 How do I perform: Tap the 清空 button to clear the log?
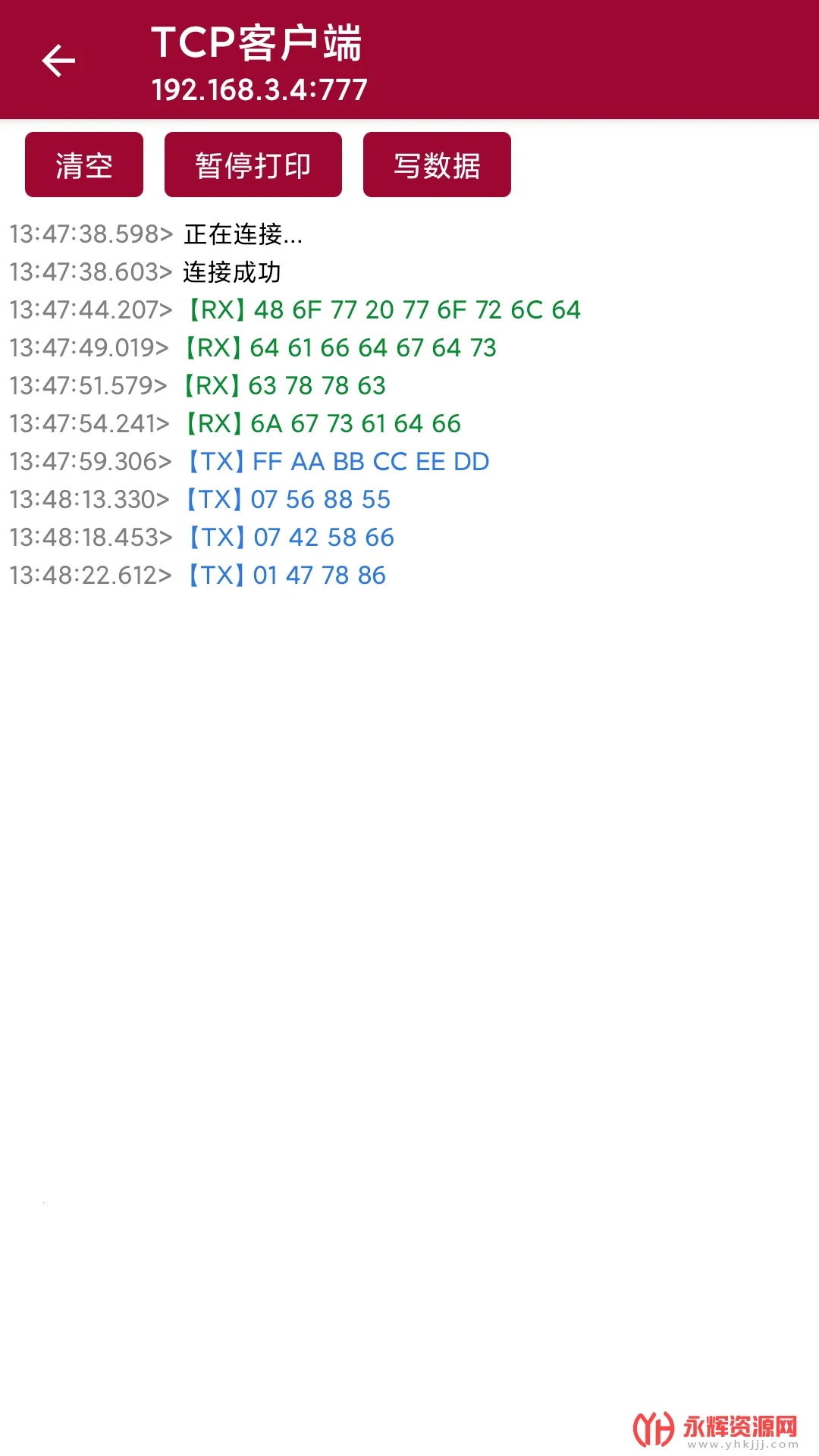tap(83, 164)
